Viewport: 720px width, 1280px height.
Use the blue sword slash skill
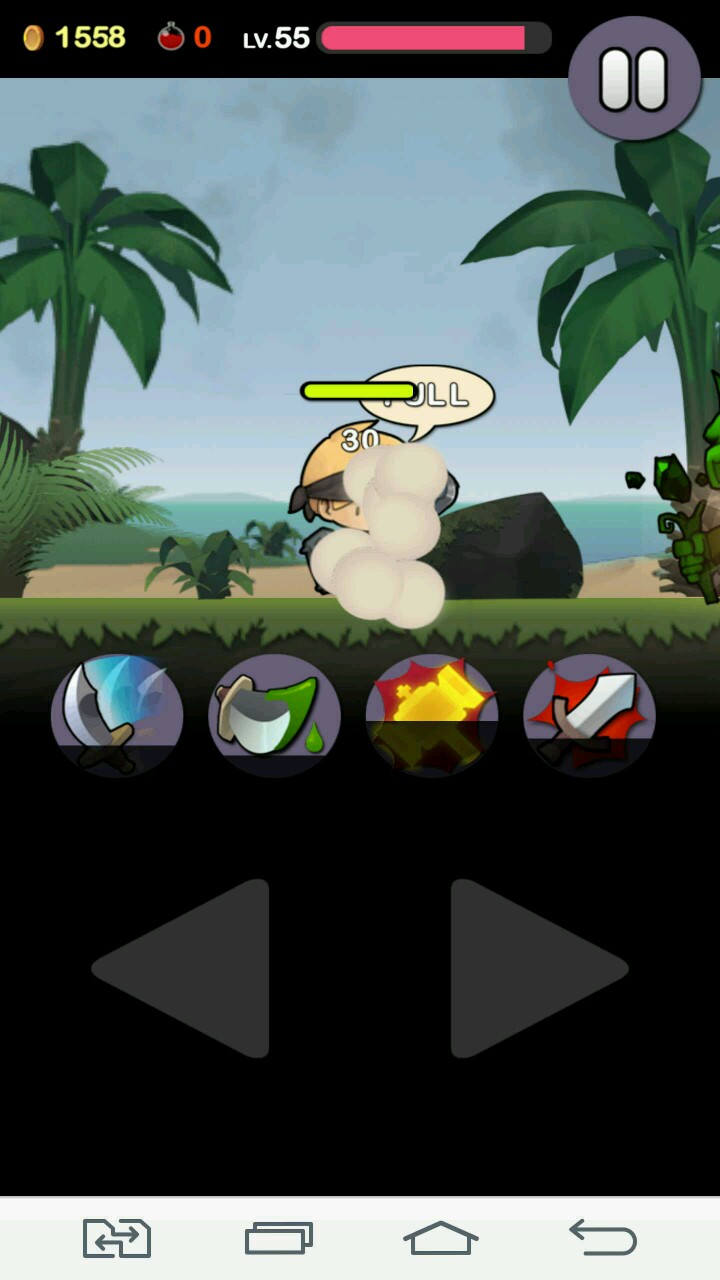pyautogui.click(x=117, y=715)
